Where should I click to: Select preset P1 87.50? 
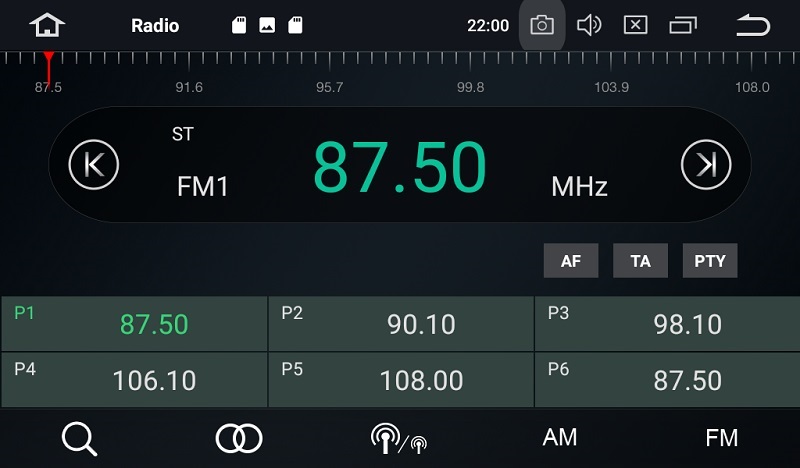(134, 323)
